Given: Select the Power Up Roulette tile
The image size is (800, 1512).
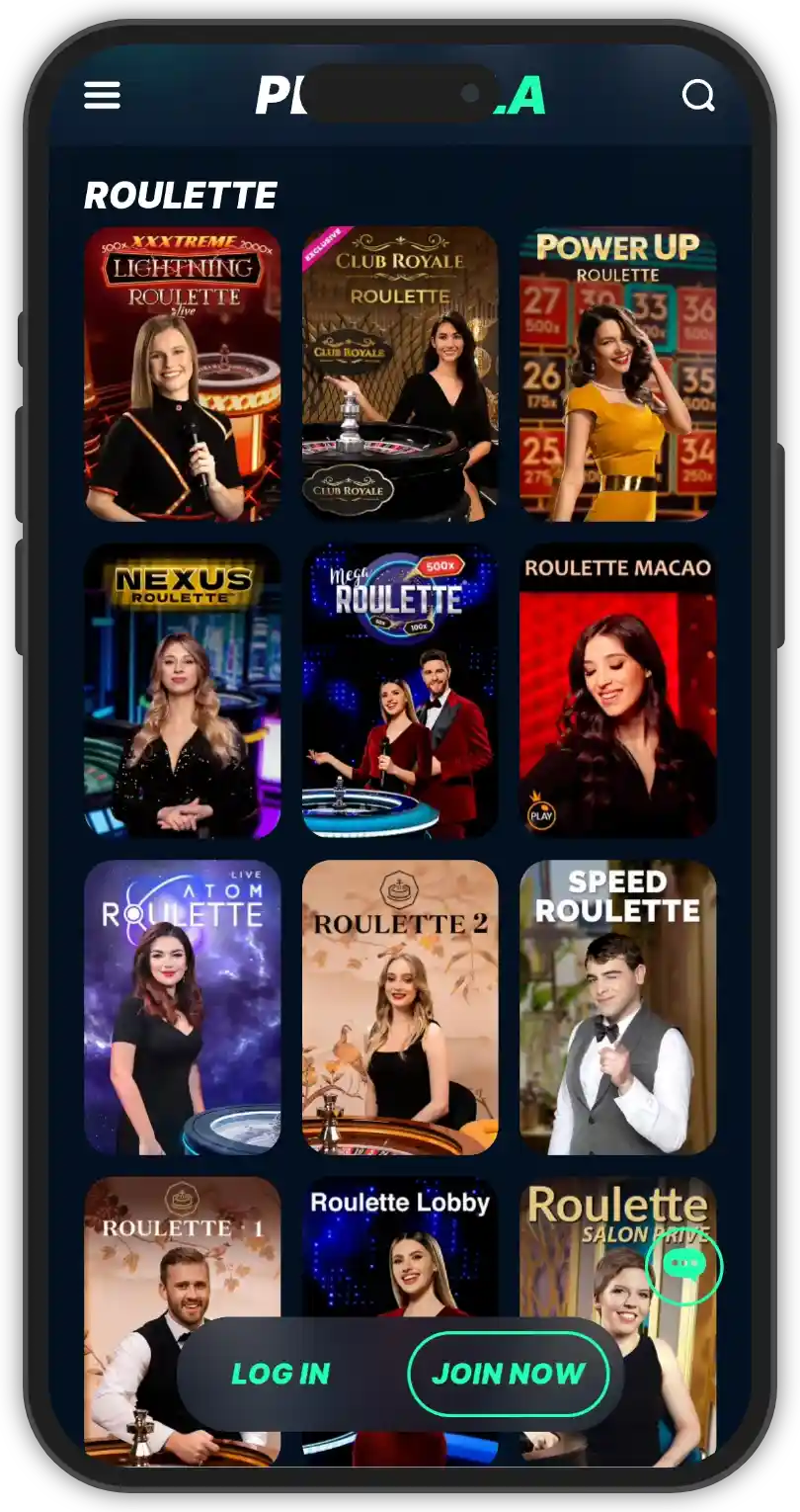Looking at the screenshot, I should click(617, 374).
